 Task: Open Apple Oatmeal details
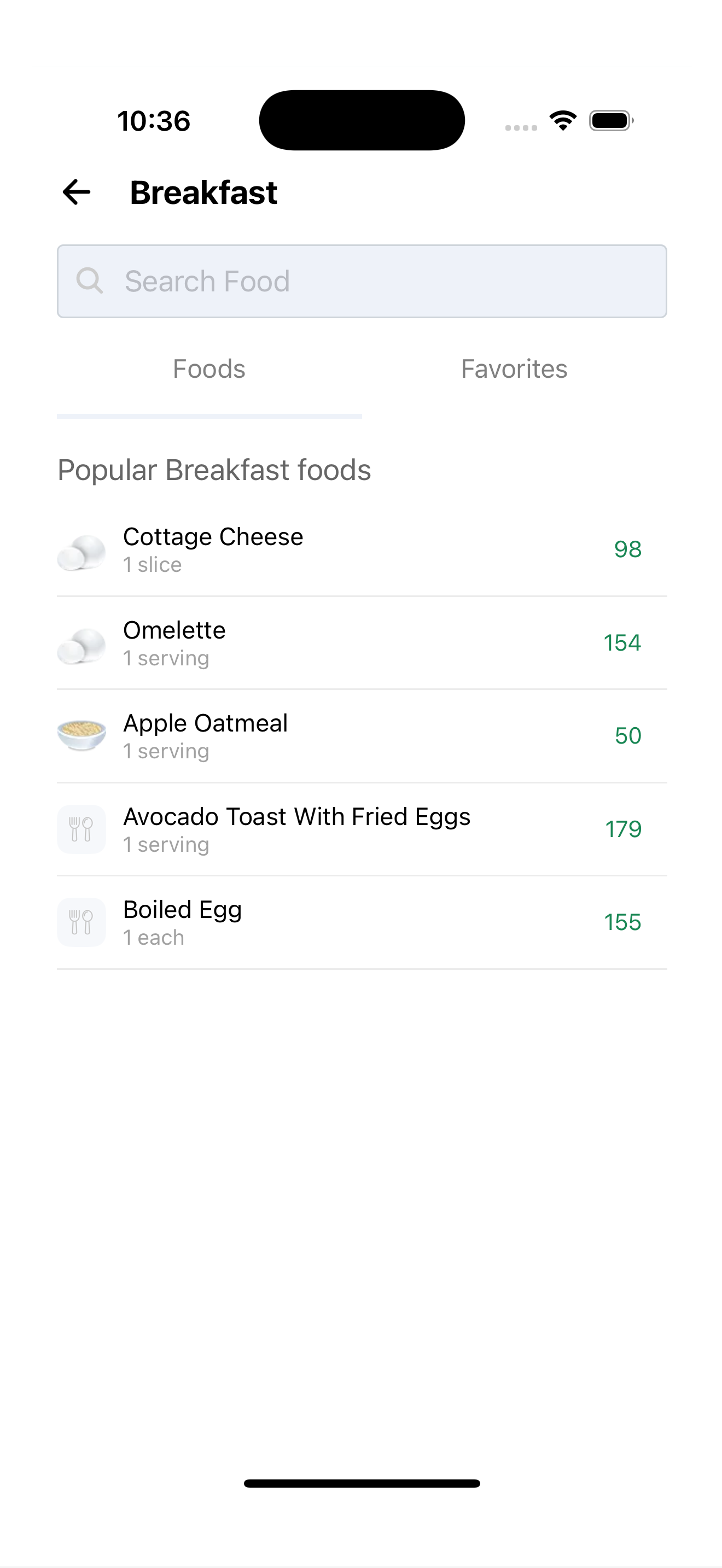pos(362,736)
